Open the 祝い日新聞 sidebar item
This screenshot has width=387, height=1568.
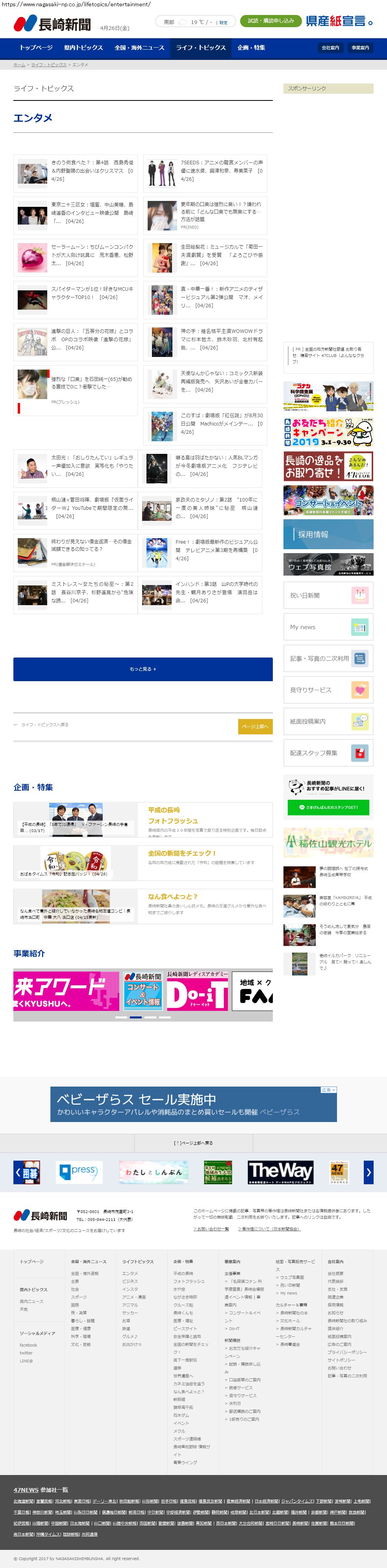click(328, 595)
